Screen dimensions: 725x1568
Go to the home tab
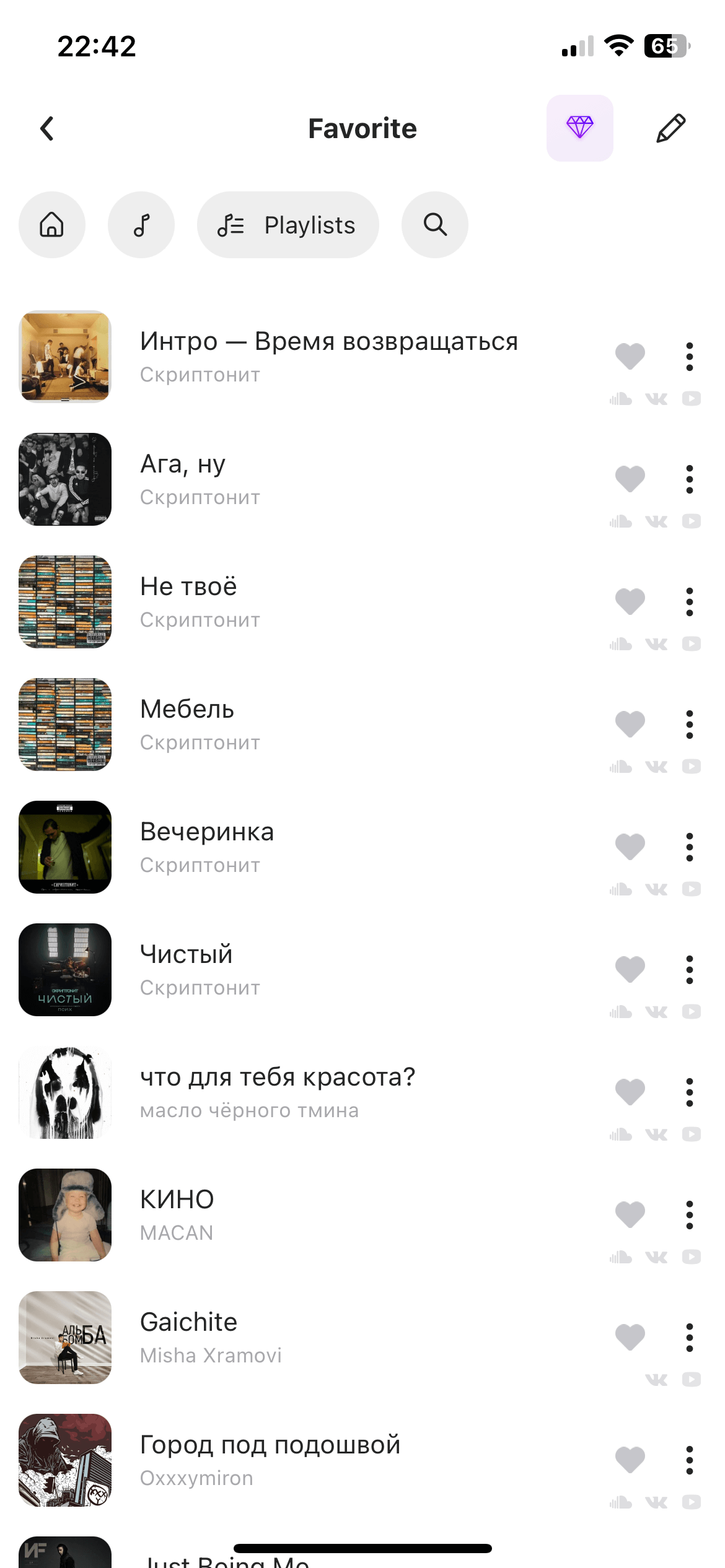pos(52,225)
